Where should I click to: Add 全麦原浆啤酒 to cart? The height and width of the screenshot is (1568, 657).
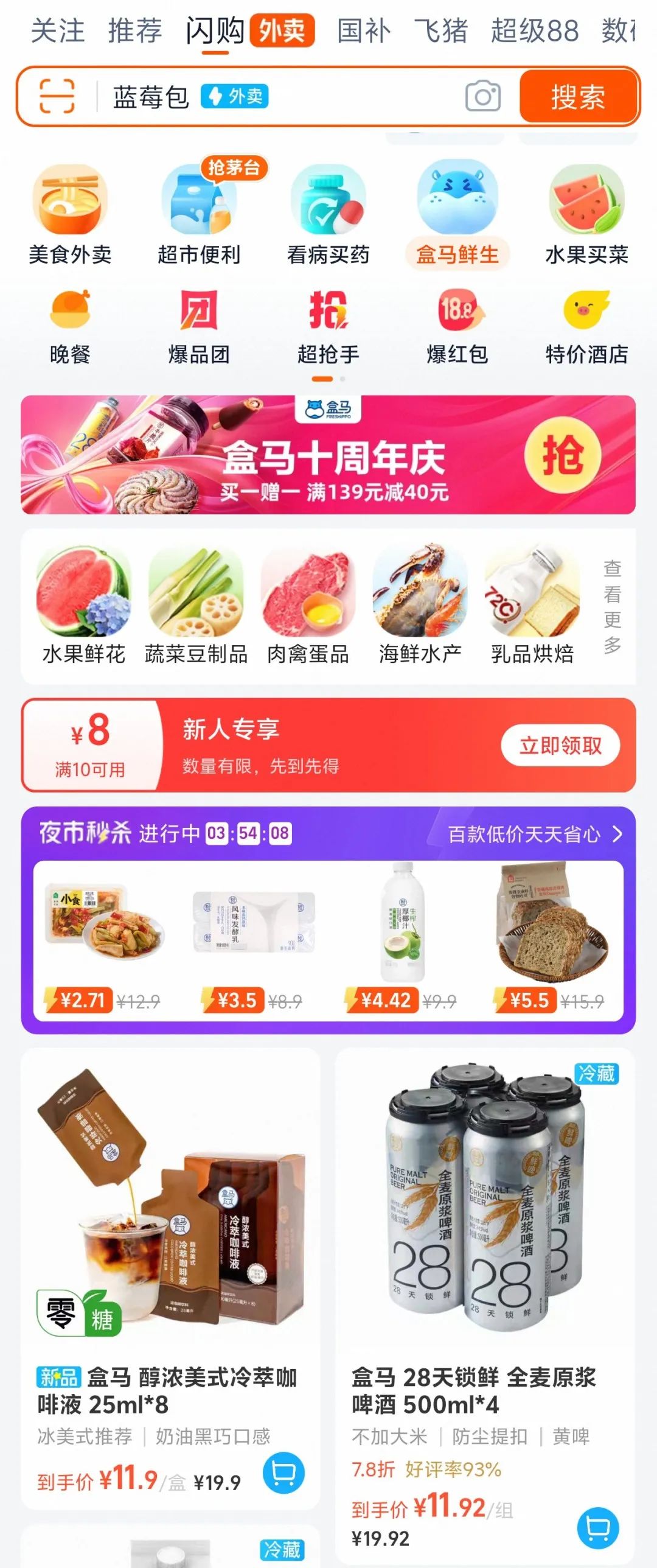tap(598, 1528)
